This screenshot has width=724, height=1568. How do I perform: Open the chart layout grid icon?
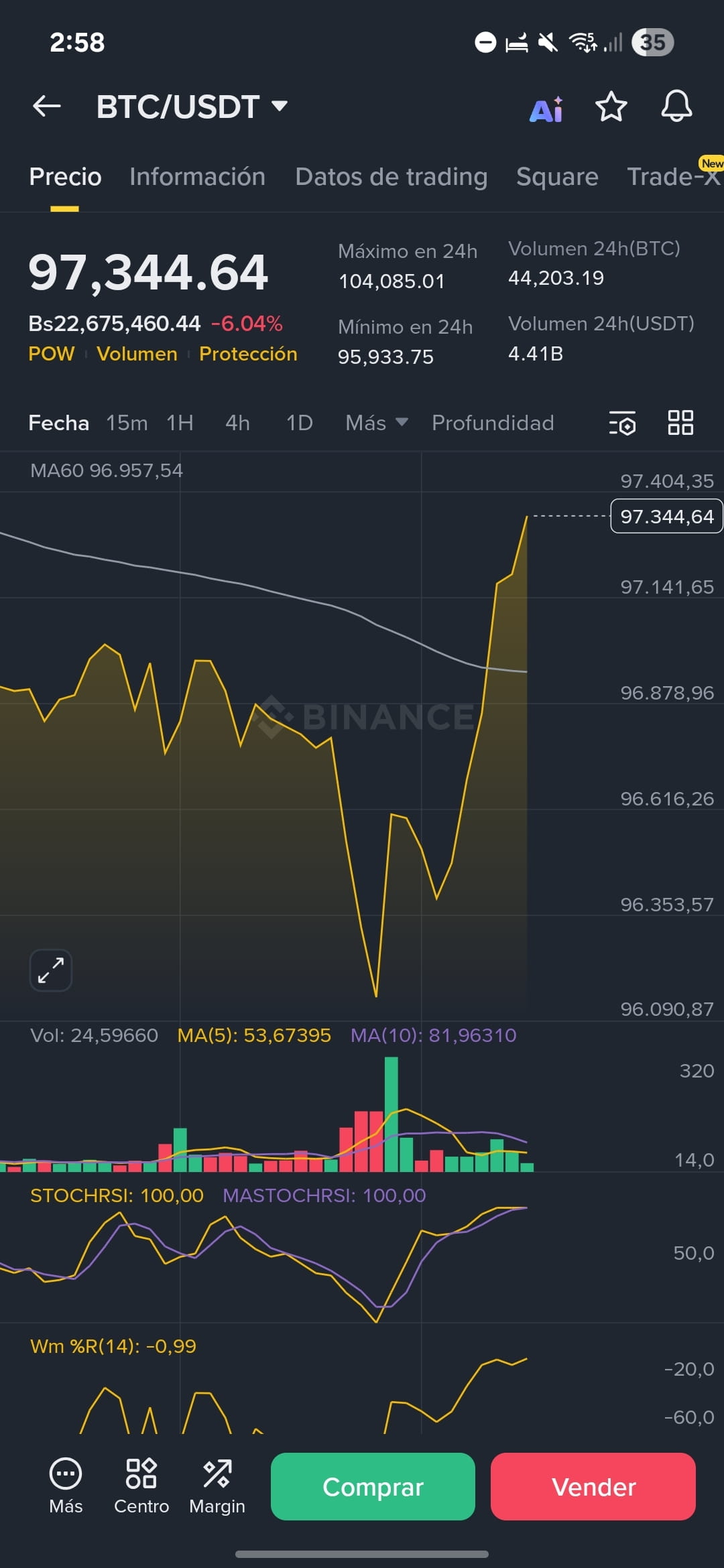680,423
